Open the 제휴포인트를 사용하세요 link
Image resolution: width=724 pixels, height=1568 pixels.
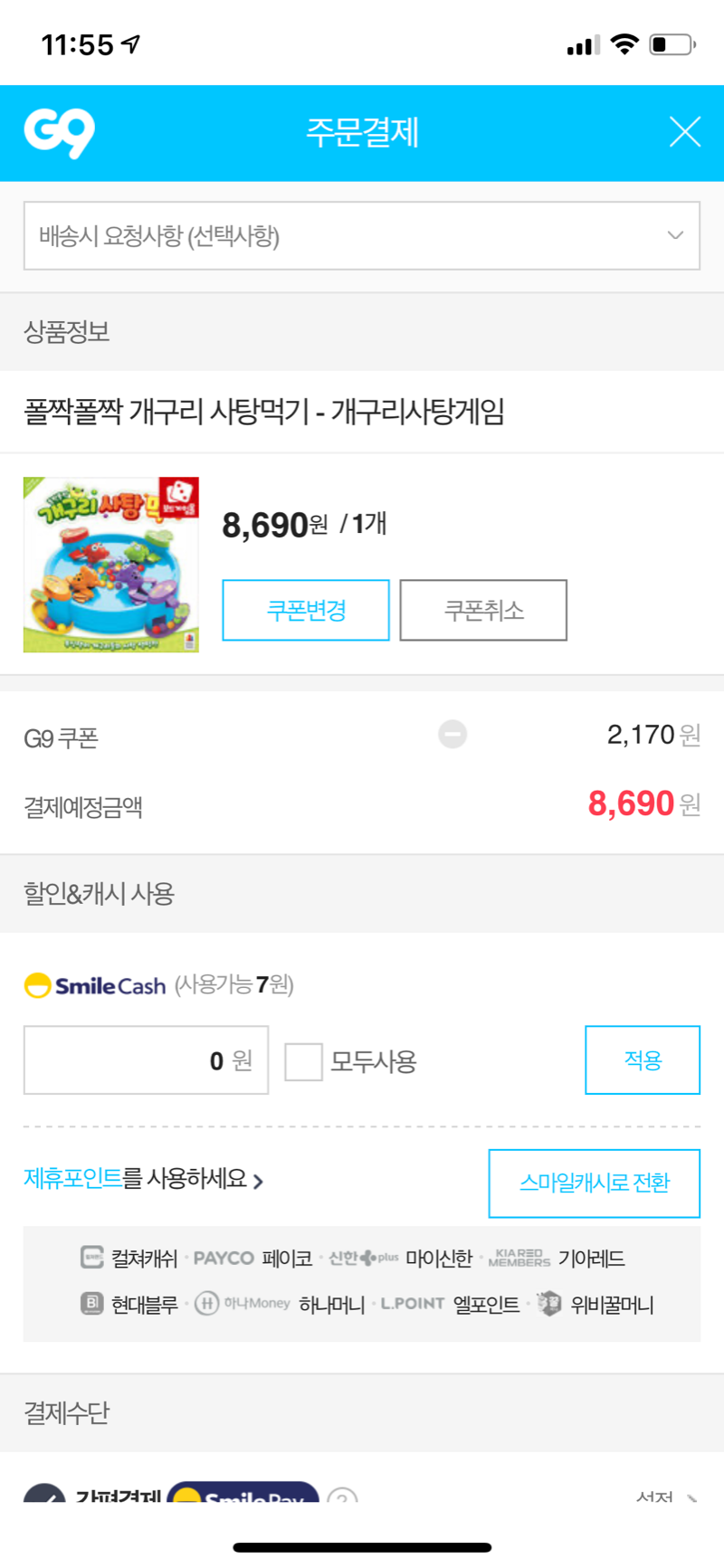coord(143,1179)
